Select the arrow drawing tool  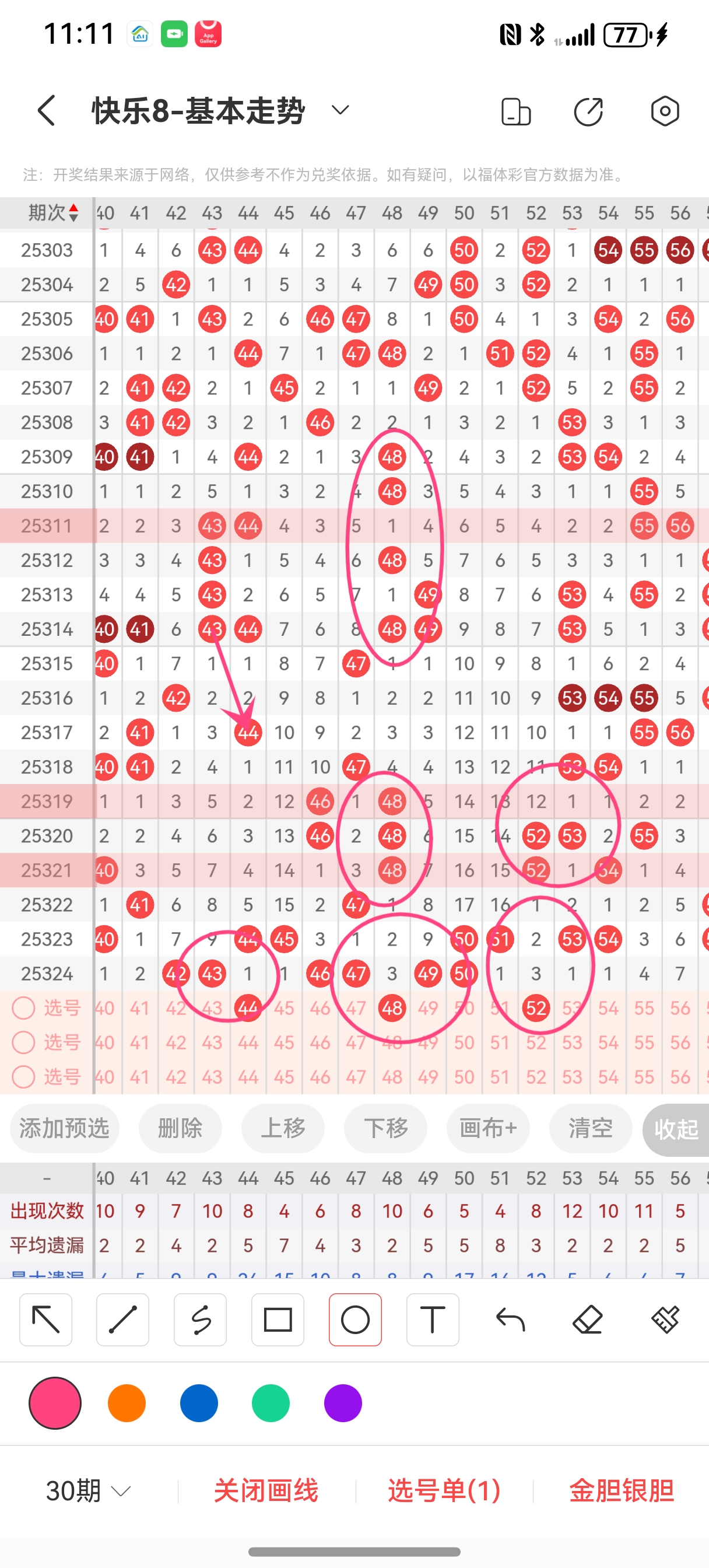45,1319
